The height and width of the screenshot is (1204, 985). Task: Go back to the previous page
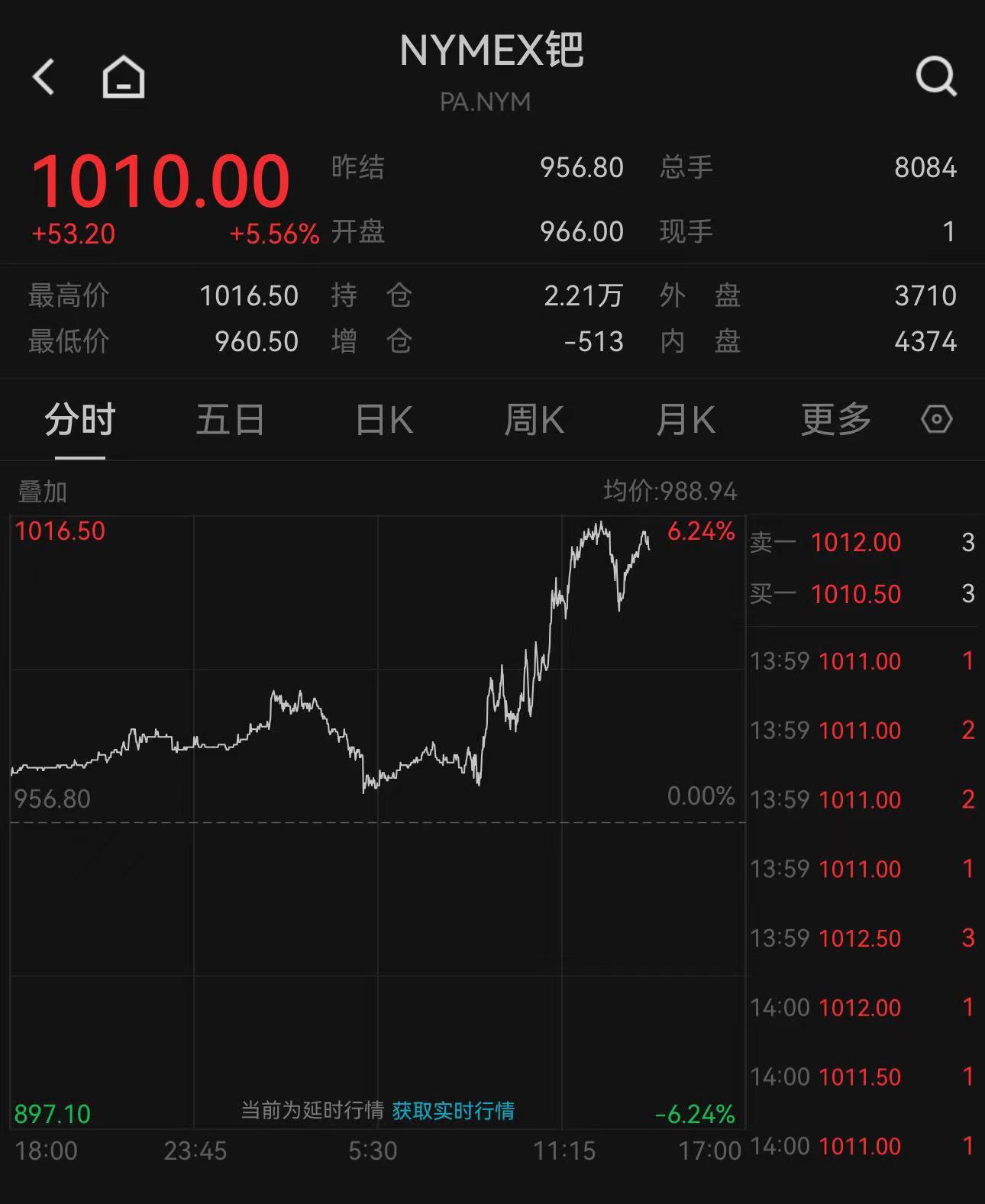(x=44, y=77)
